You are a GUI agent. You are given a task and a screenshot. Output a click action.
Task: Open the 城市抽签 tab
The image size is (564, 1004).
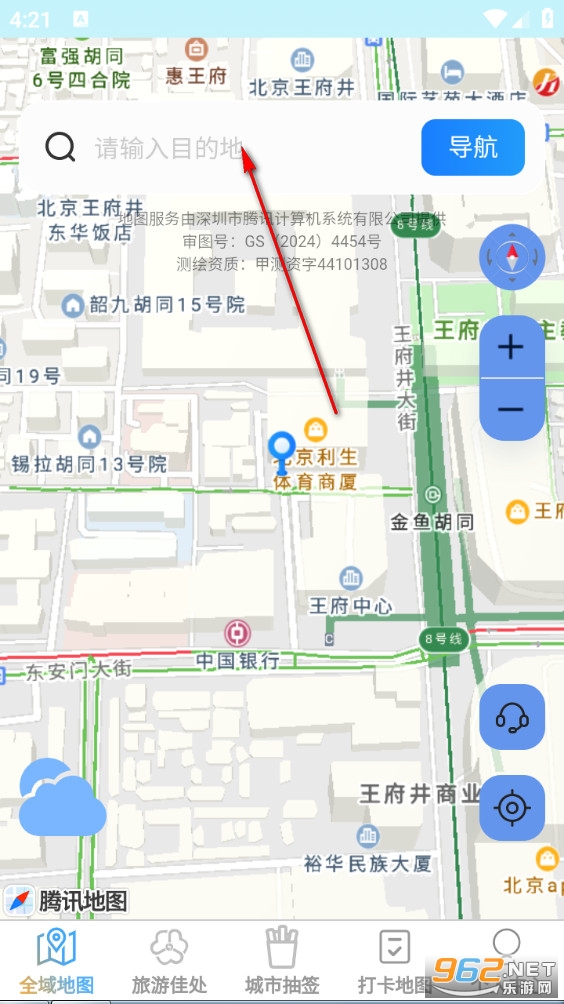click(x=282, y=960)
